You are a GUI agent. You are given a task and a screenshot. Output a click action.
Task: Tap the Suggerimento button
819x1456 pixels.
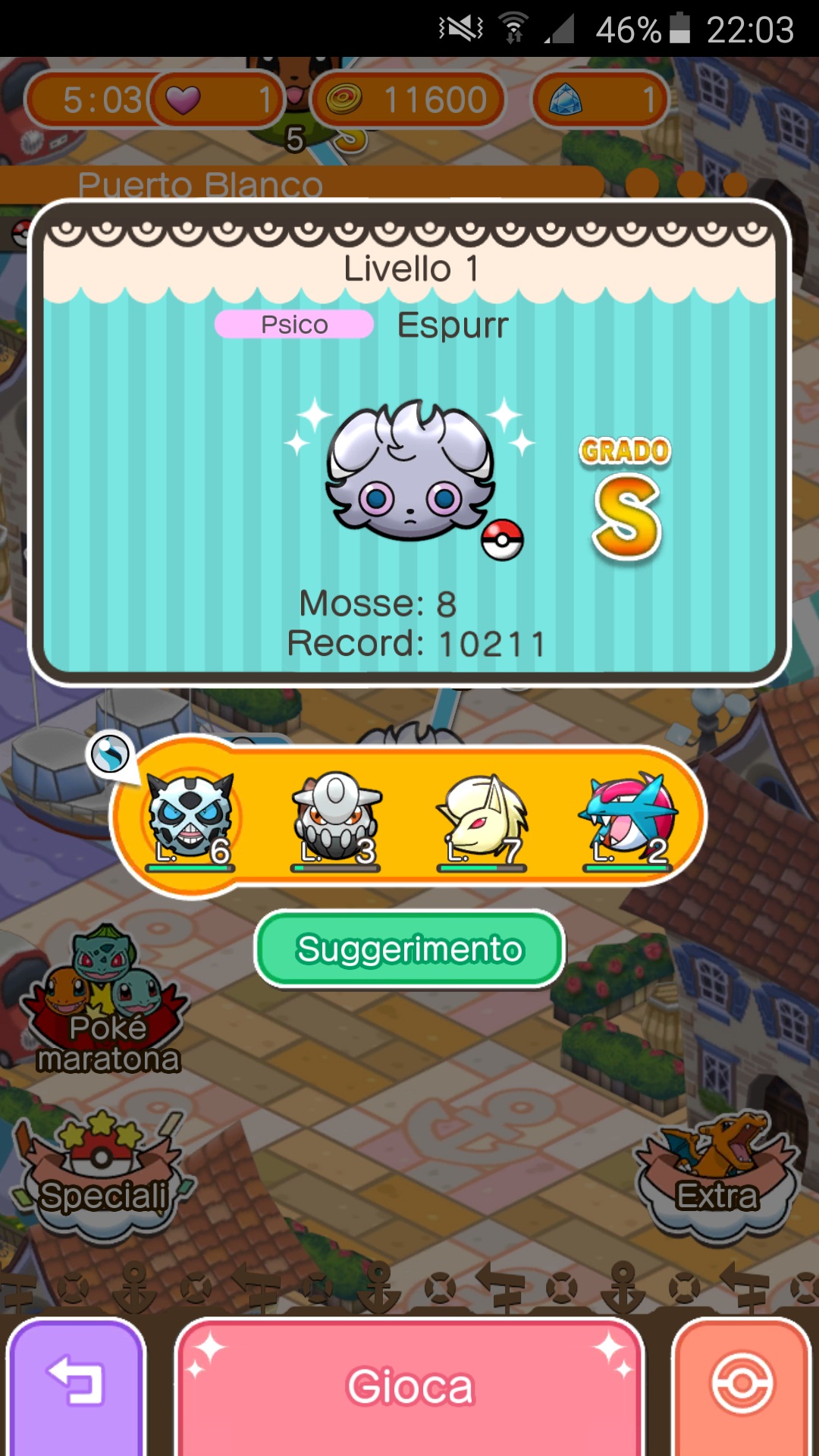click(x=409, y=949)
